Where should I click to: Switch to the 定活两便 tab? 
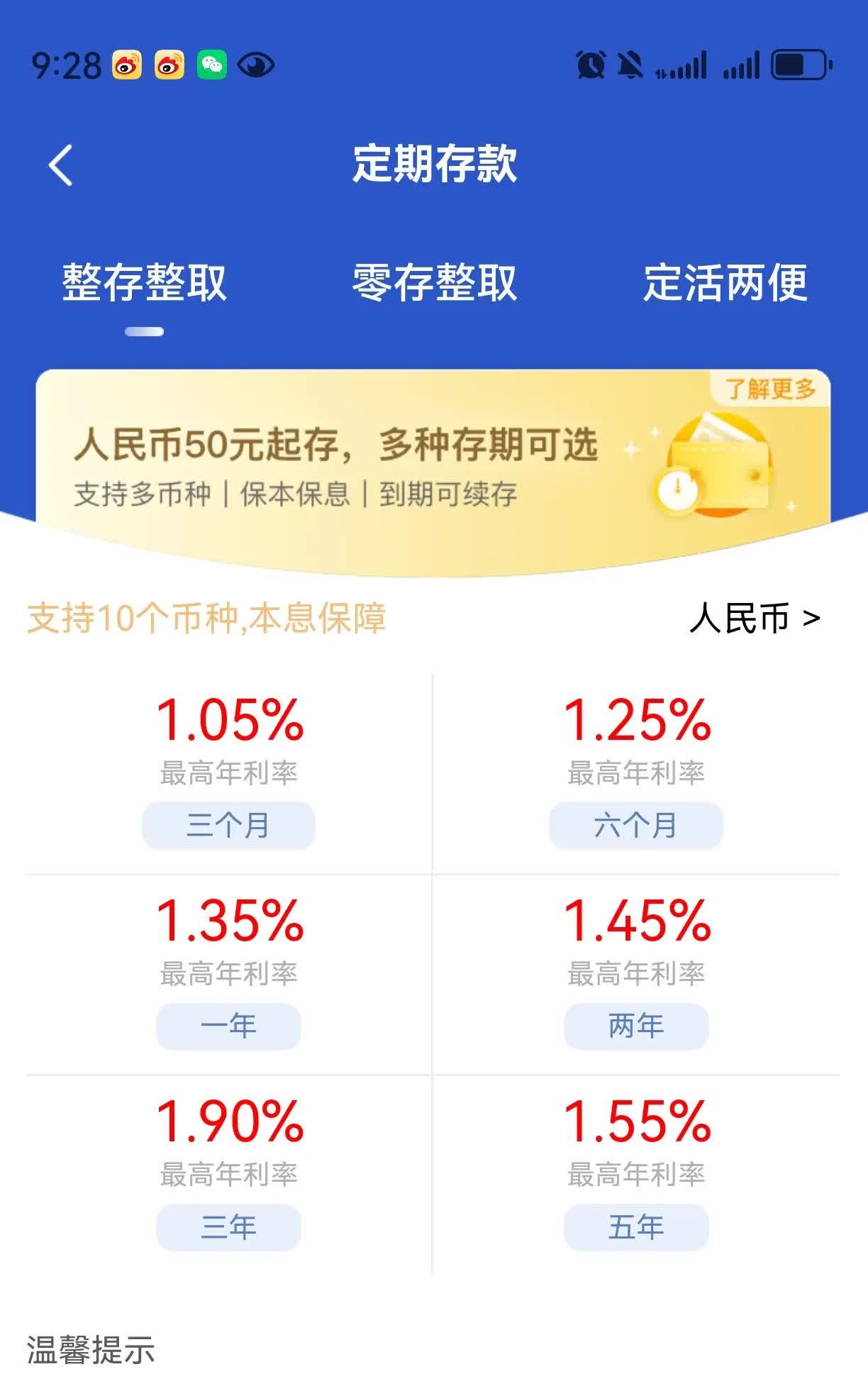pyautogui.click(x=725, y=282)
